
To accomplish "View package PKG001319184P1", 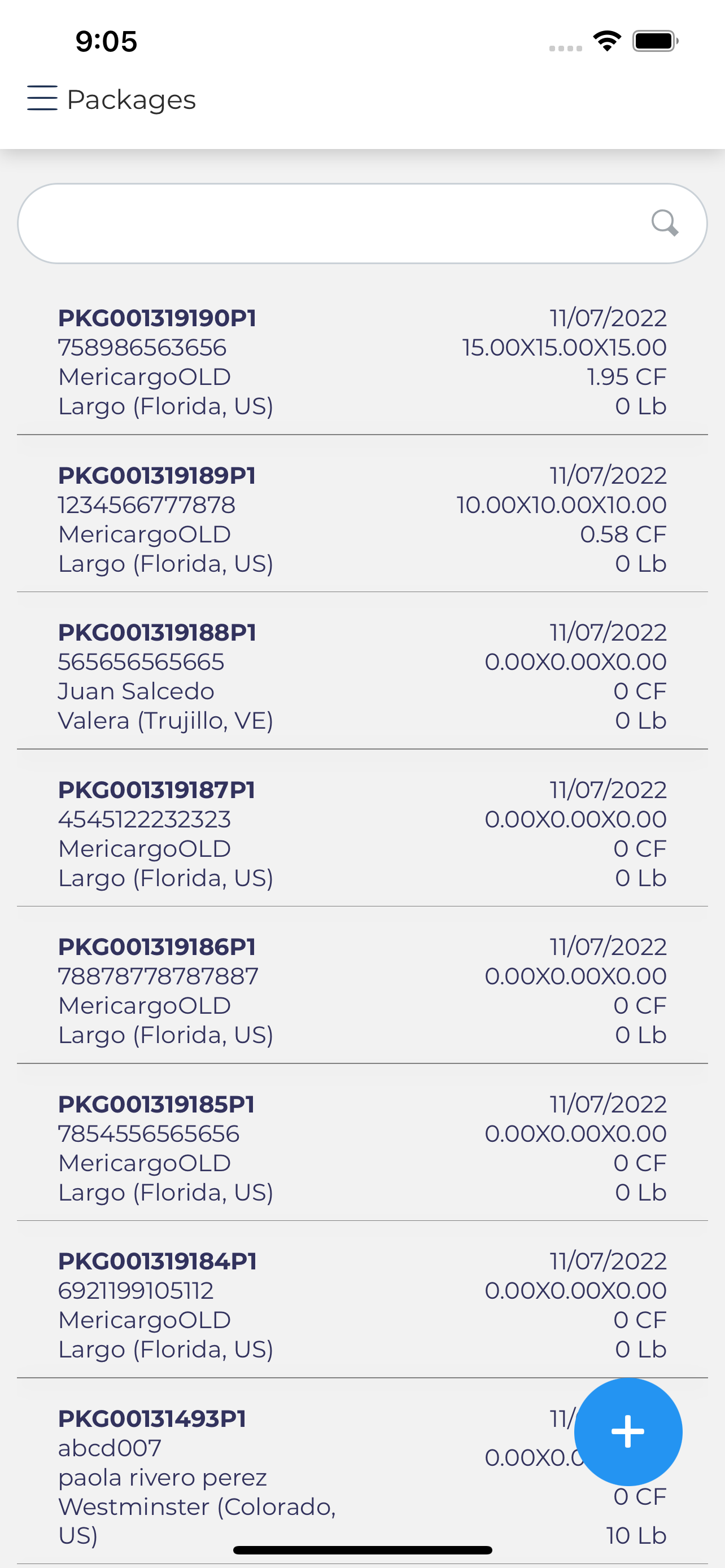I will click(362, 1305).
